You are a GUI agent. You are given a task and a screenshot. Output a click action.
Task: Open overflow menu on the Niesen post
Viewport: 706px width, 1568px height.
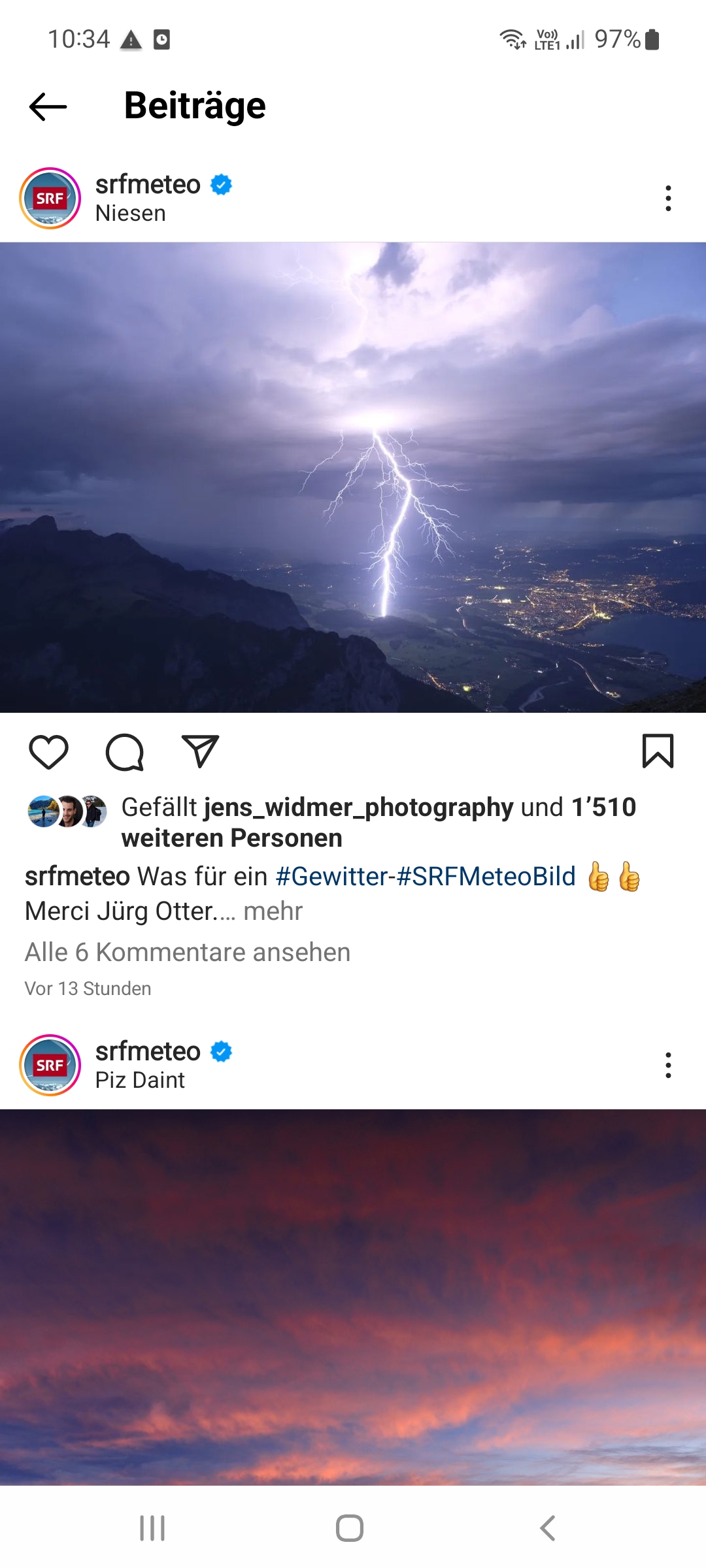click(x=667, y=198)
